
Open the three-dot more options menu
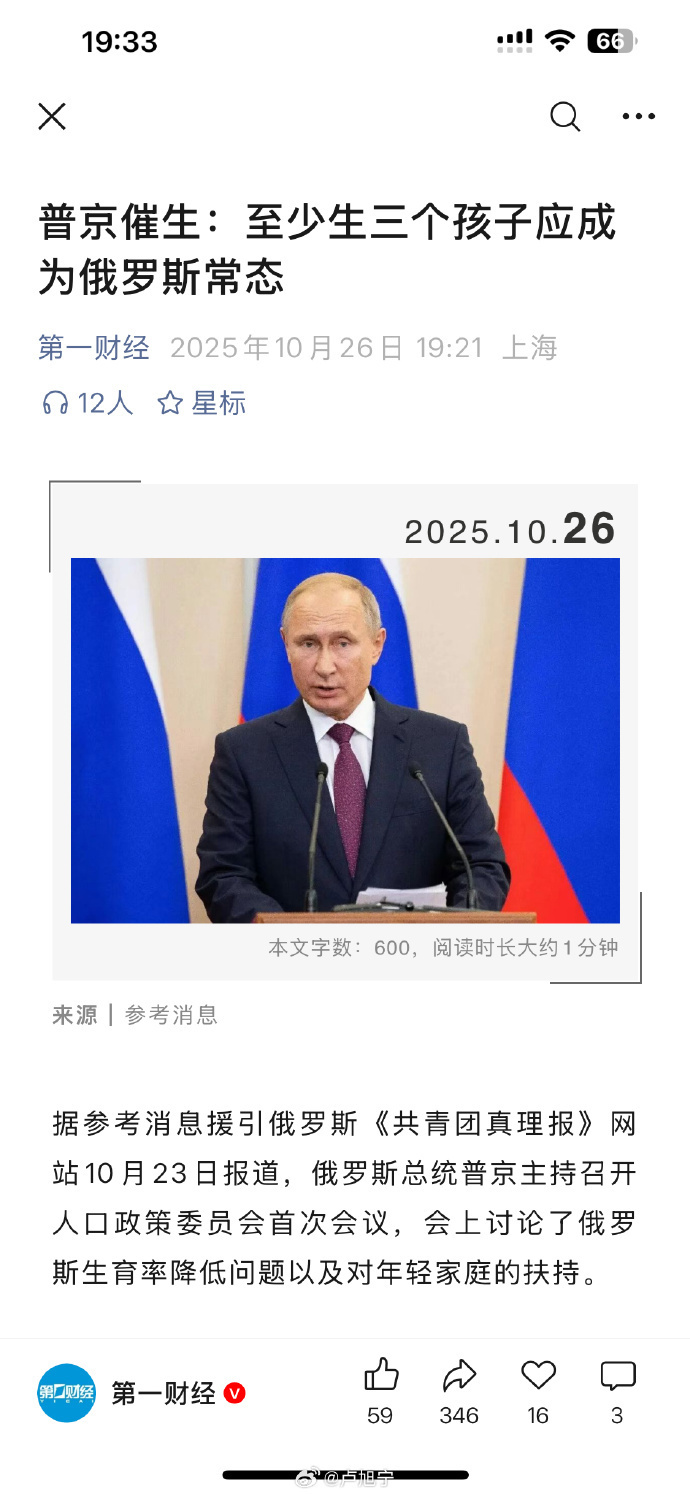(x=638, y=117)
